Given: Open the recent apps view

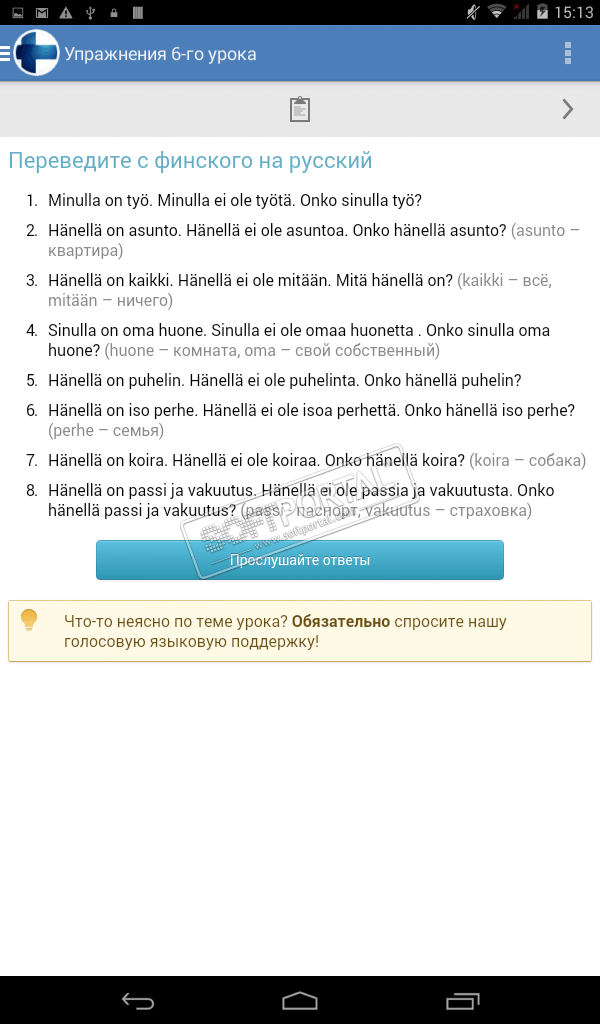Looking at the screenshot, I should 462,1000.
